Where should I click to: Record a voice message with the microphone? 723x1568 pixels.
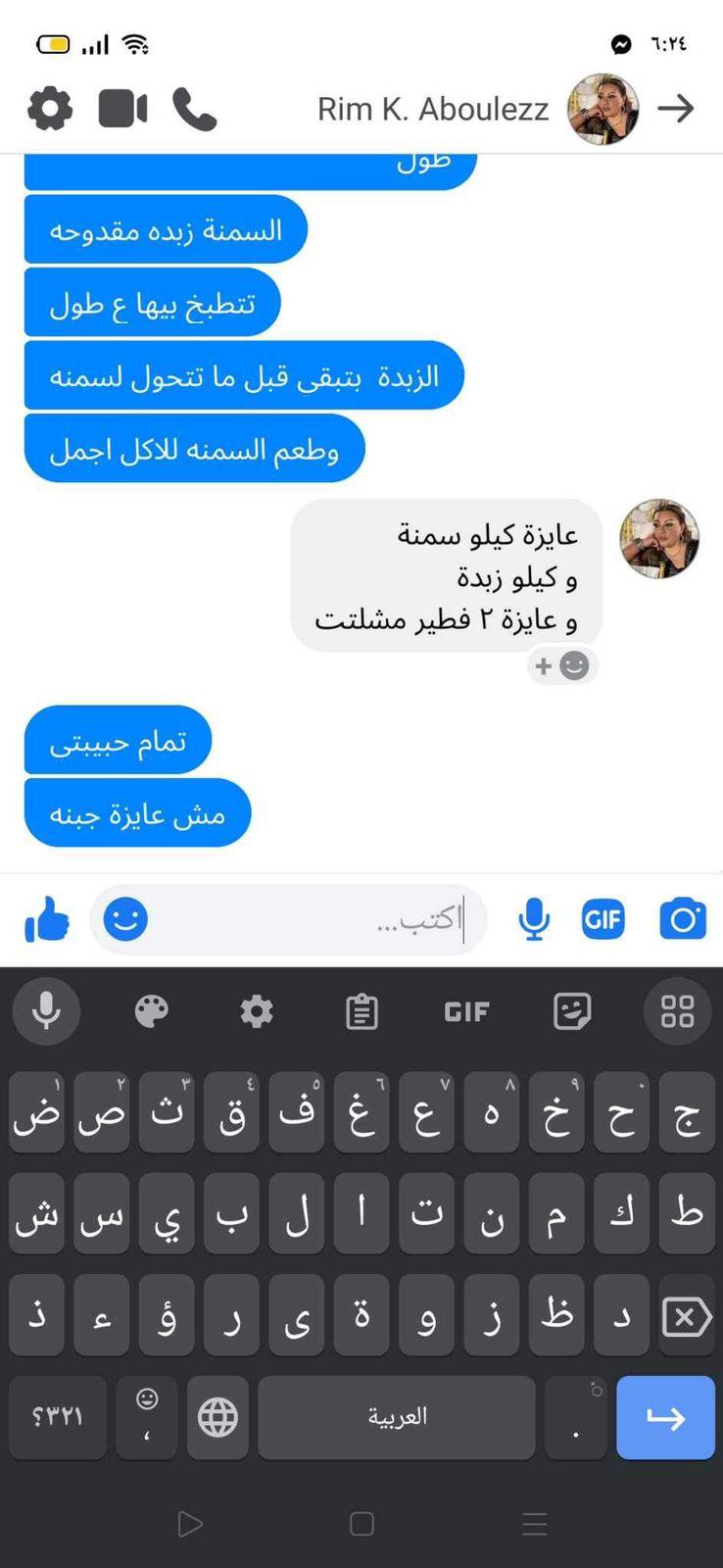pos(534,919)
